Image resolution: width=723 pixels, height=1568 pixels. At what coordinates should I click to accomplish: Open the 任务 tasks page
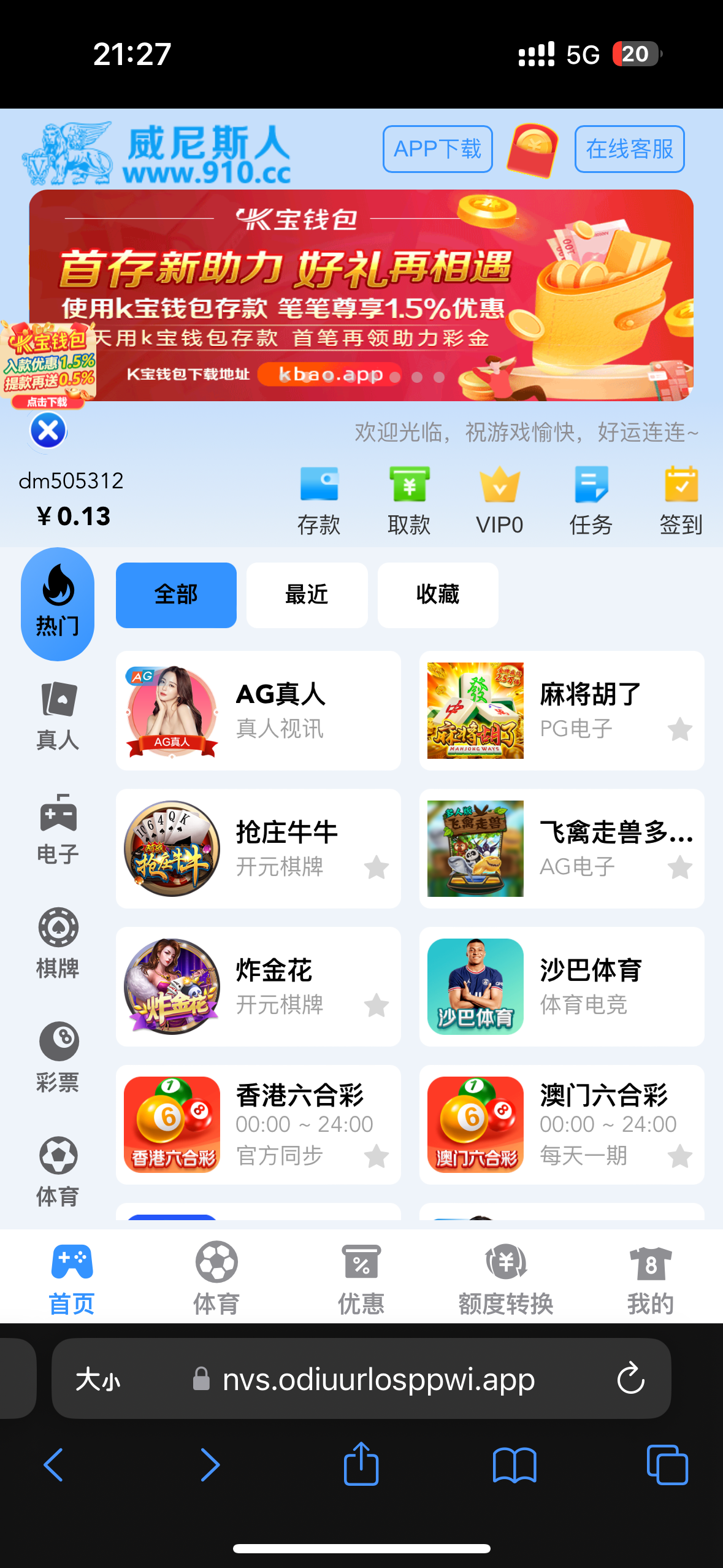click(591, 500)
